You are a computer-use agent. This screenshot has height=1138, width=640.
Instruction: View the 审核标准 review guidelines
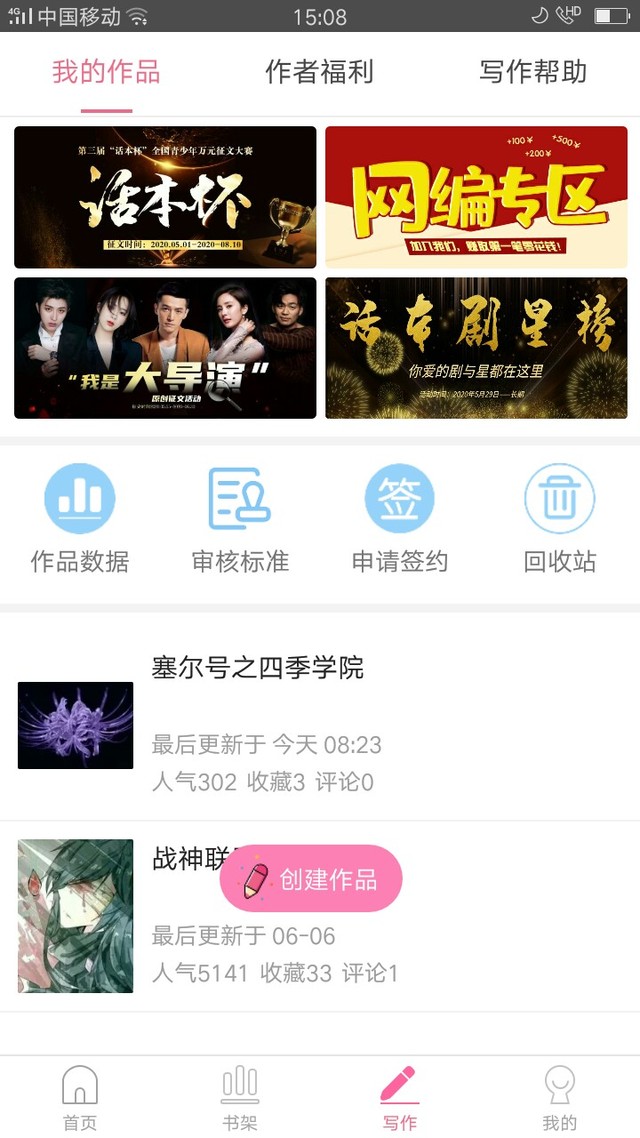[240, 518]
